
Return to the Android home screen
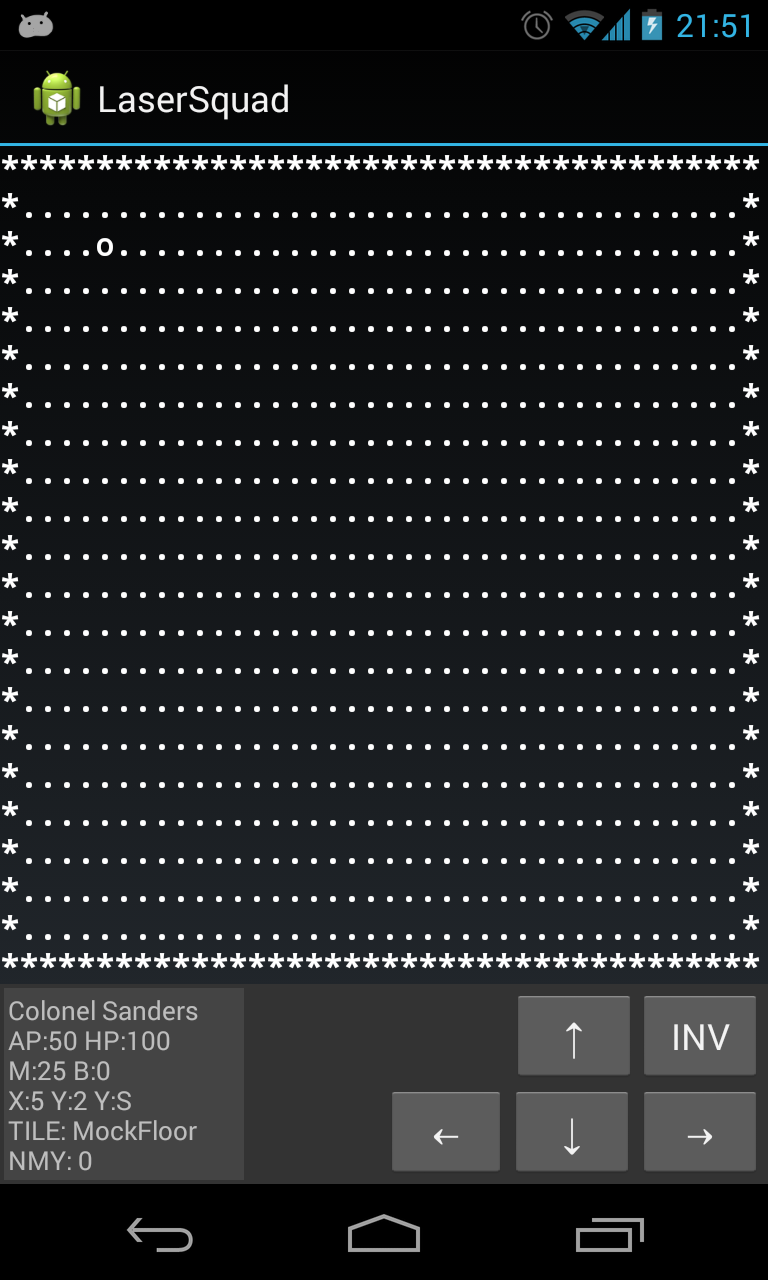[x=384, y=1234]
